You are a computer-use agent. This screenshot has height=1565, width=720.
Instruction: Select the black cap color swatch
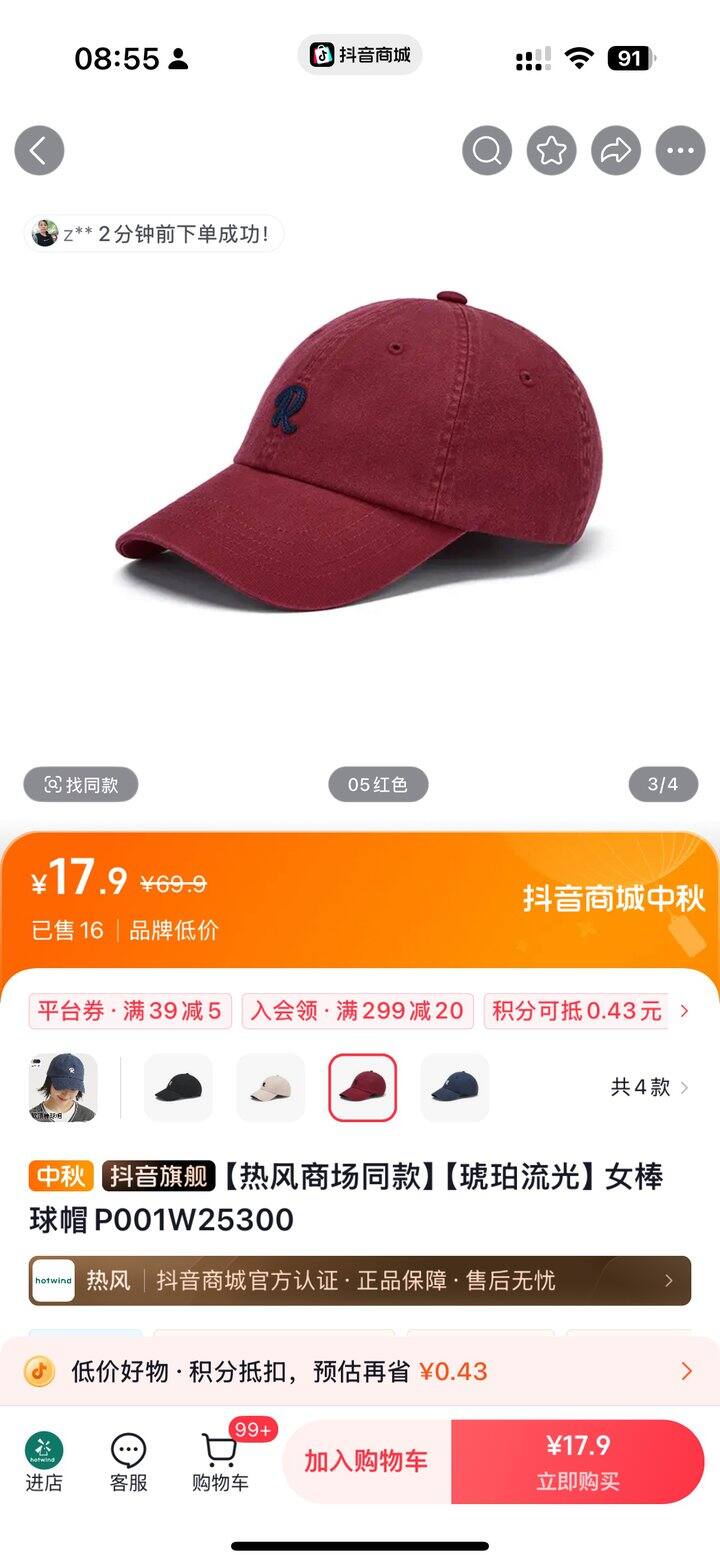pyautogui.click(x=178, y=1087)
